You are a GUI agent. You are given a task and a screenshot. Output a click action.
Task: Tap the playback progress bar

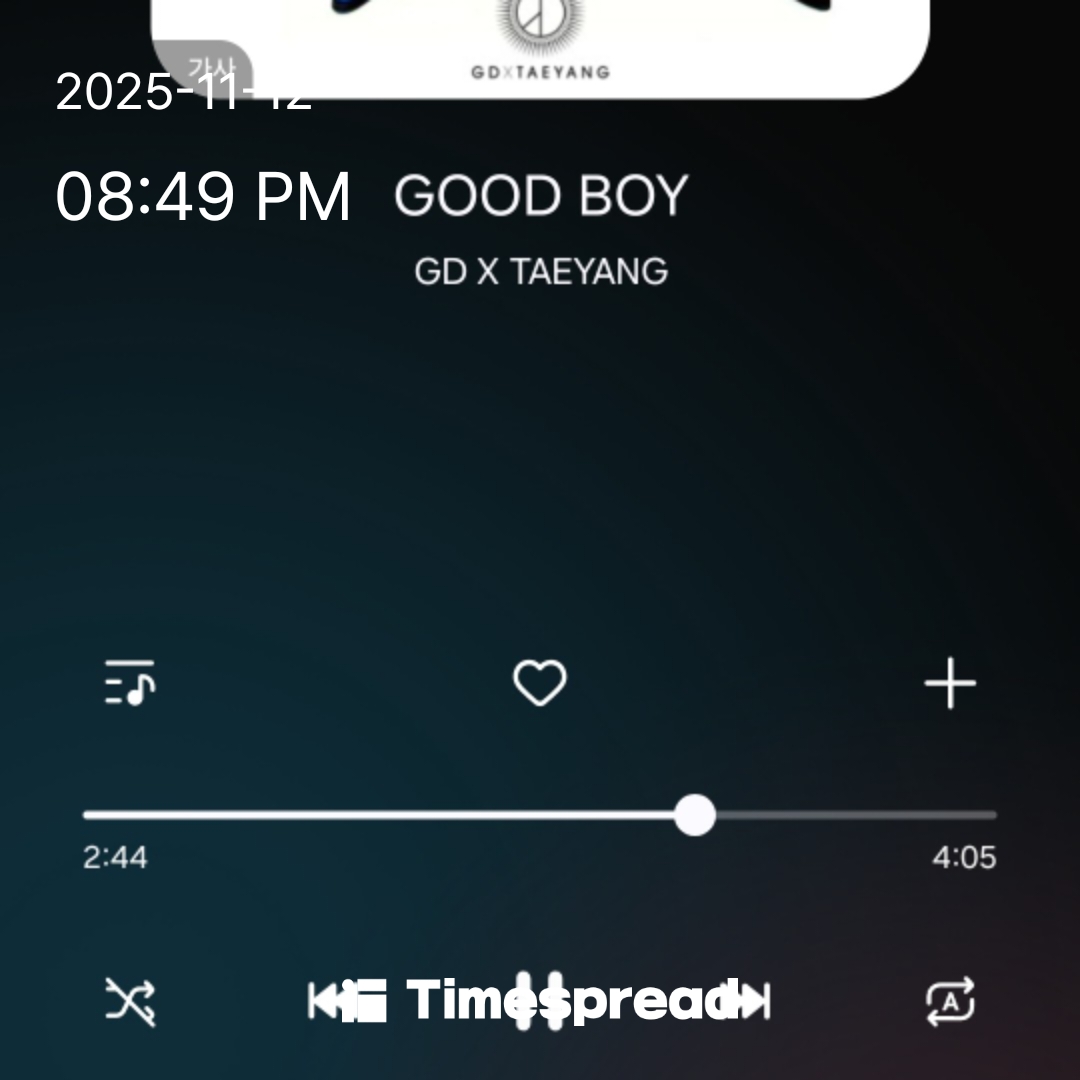(540, 816)
